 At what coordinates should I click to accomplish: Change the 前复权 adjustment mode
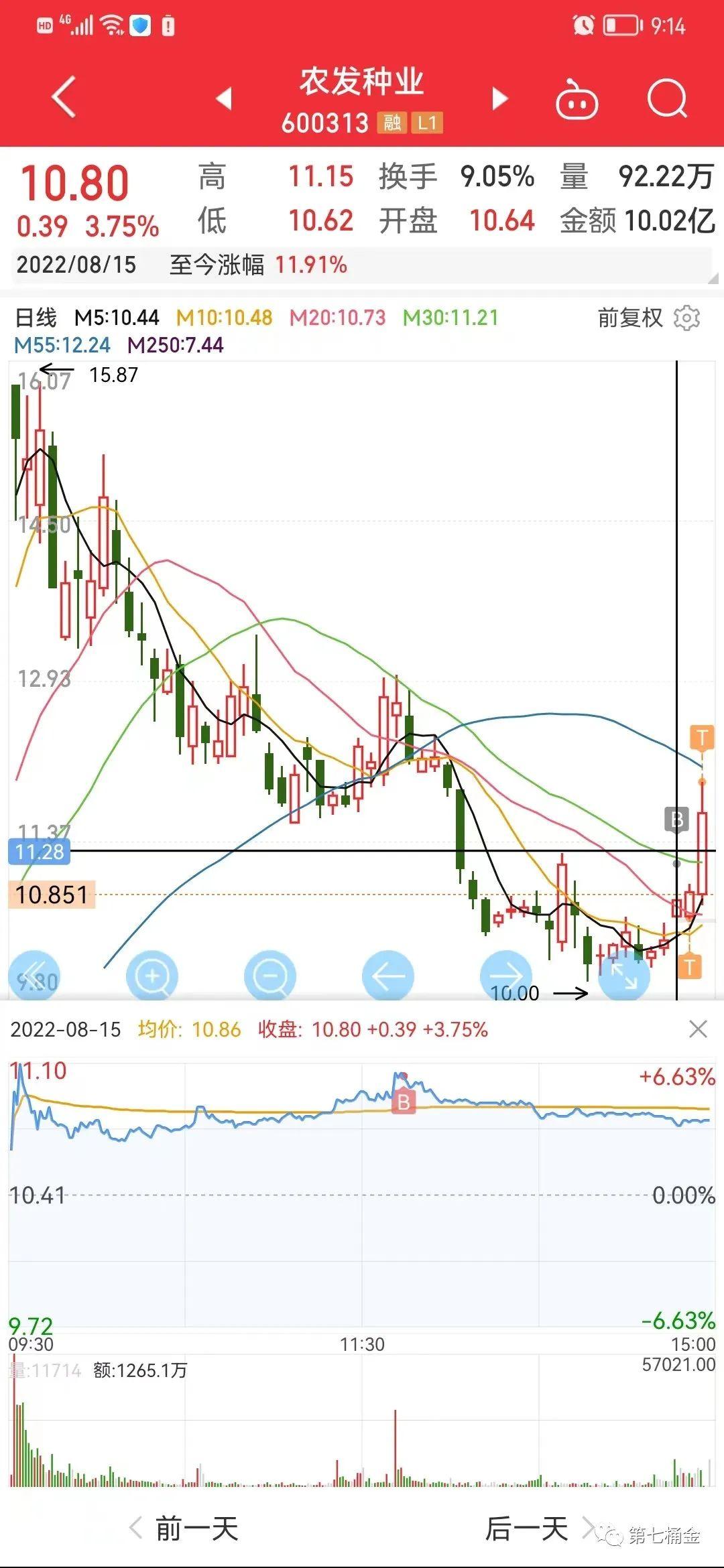[x=630, y=318]
